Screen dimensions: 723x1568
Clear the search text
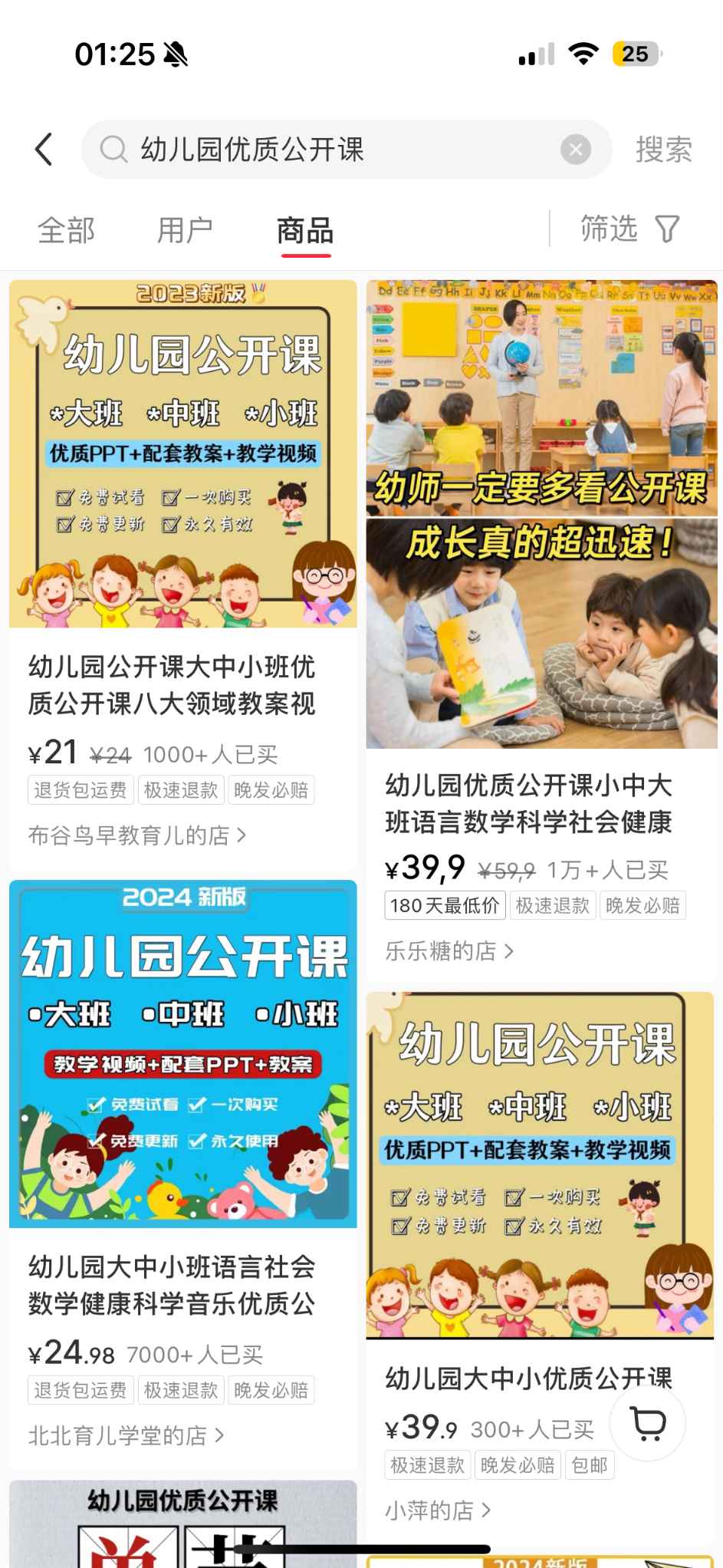[575, 150]
